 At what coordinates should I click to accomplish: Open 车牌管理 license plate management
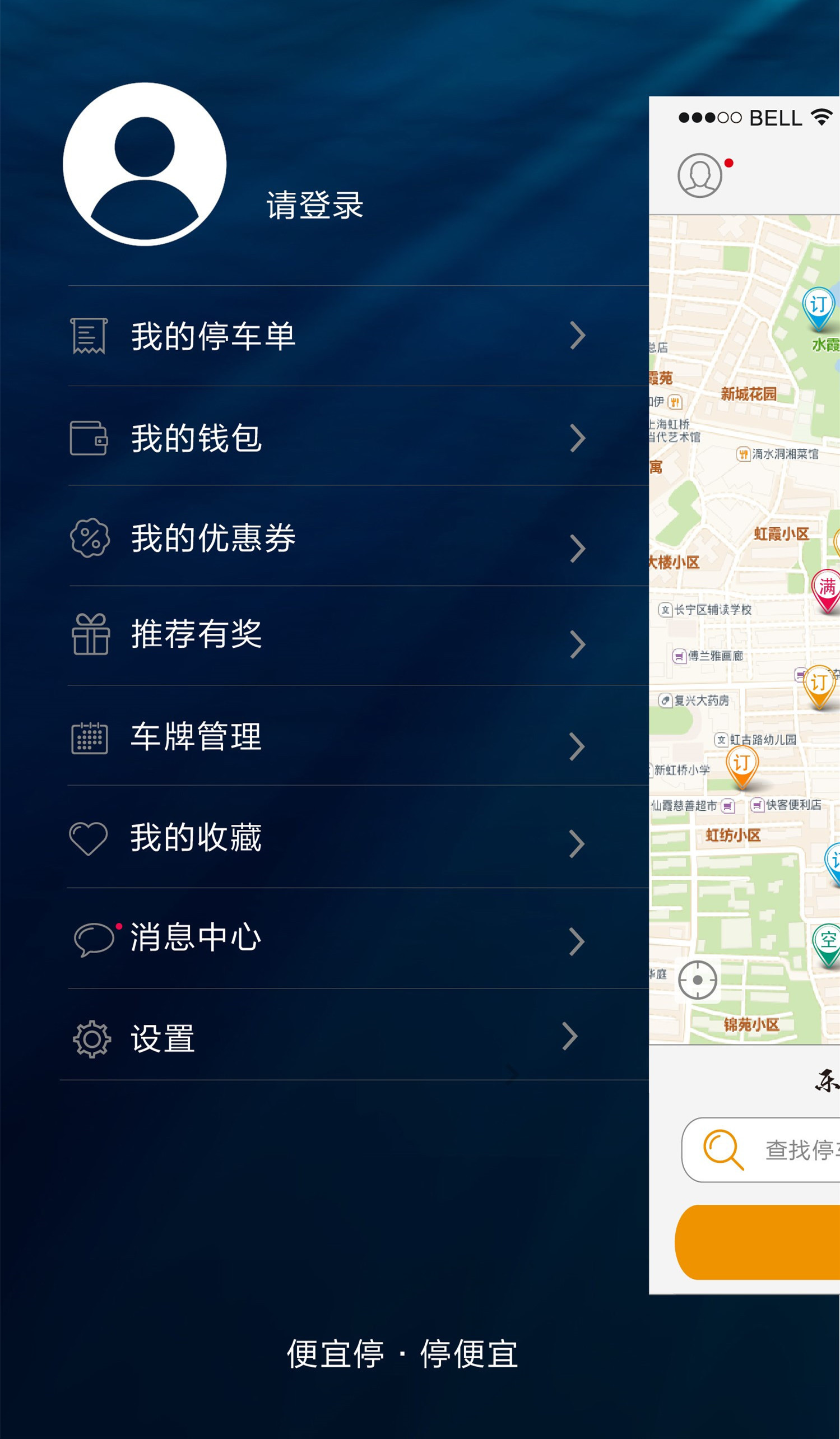(328, 737)
